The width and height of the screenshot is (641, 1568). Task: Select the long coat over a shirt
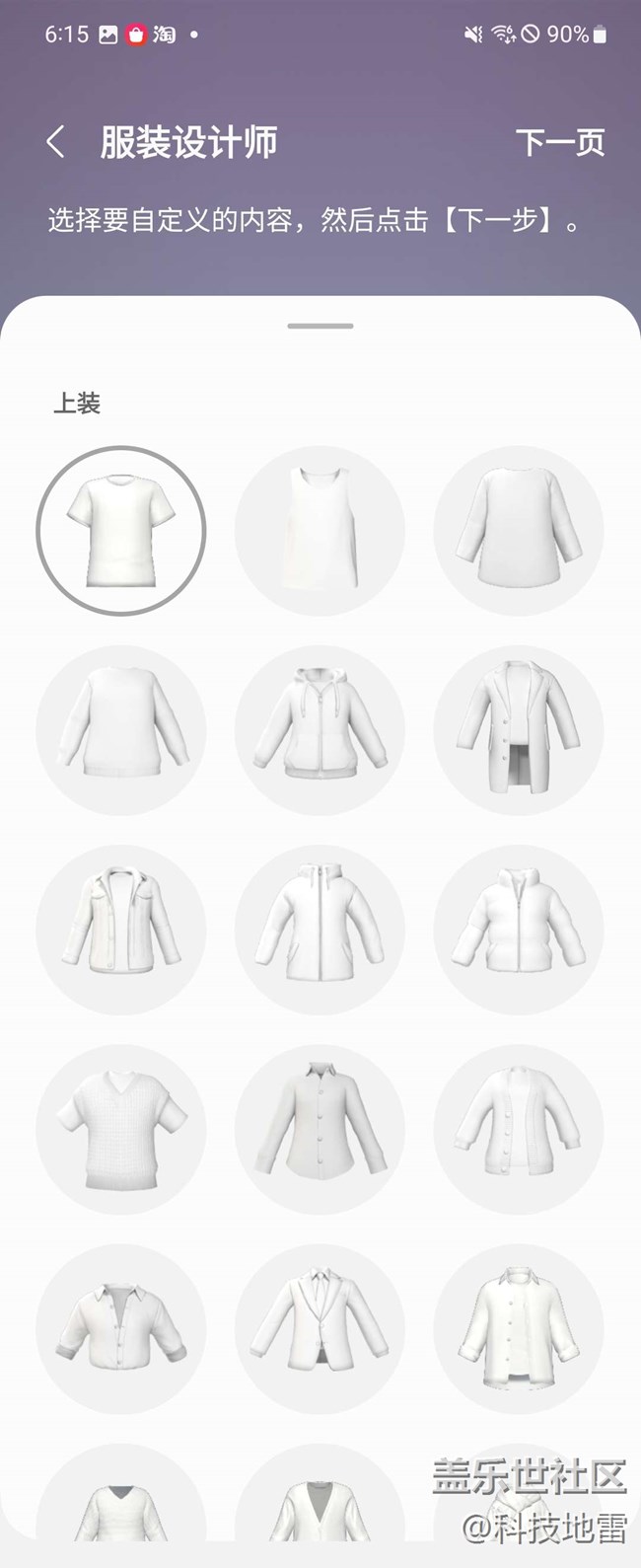(x=519, y=730)
